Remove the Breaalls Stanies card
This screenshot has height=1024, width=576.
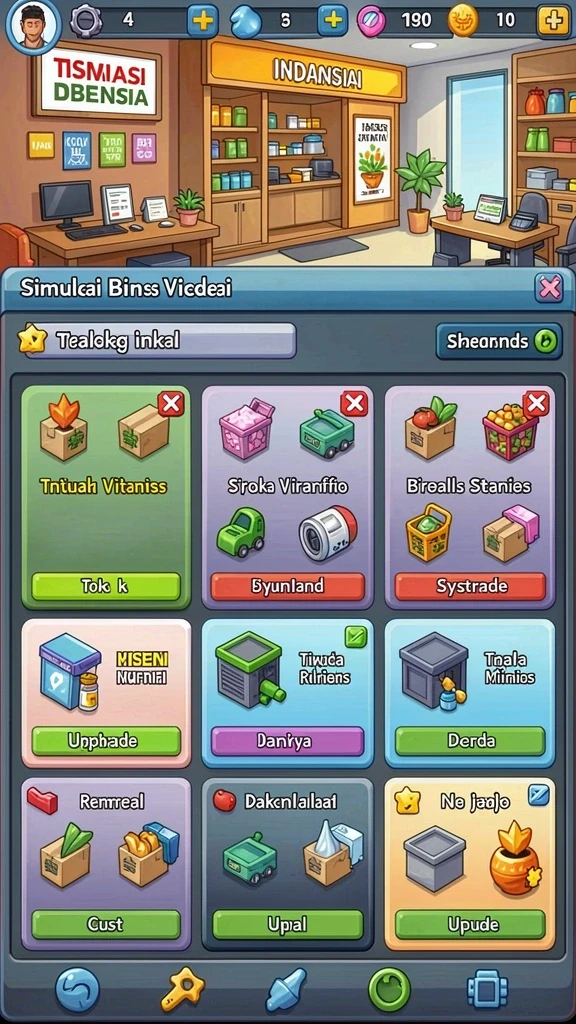click(536, 404)
